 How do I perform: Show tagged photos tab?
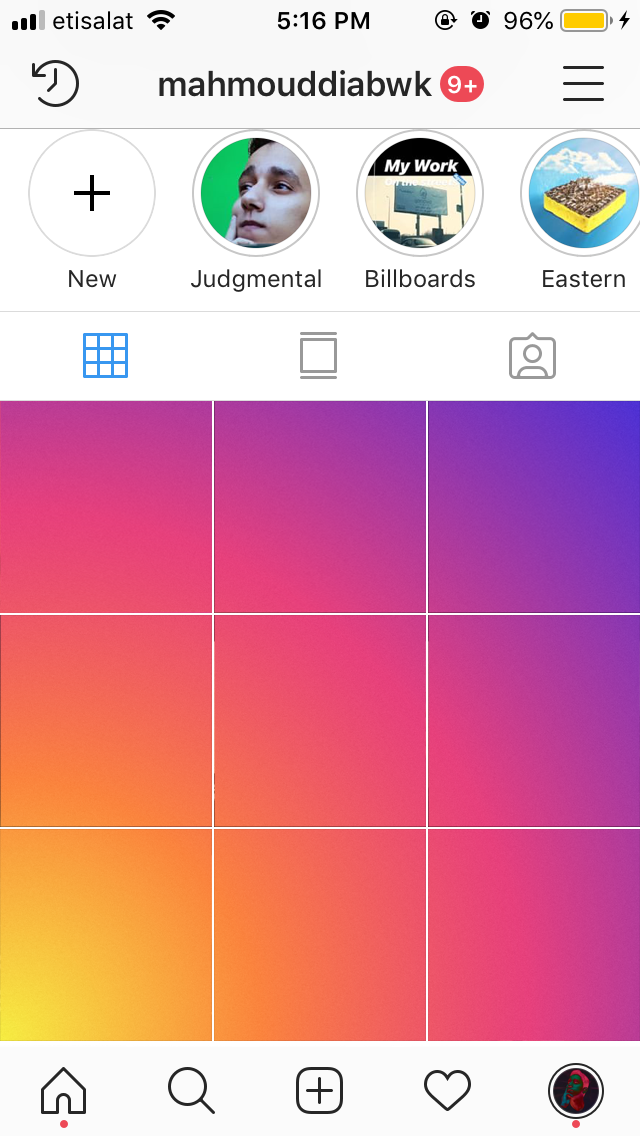[x=533, y=356]
